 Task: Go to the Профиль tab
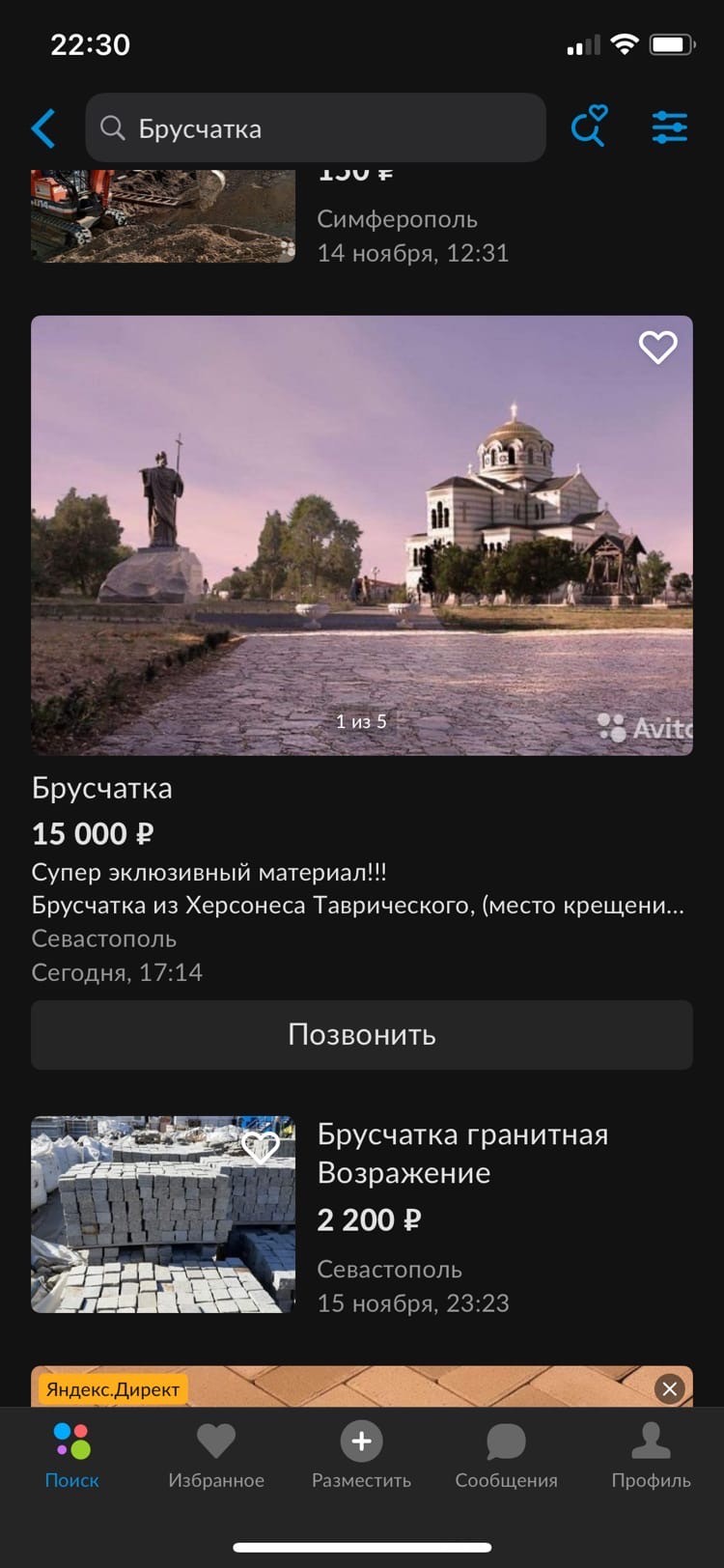(x=651, y=1455)
